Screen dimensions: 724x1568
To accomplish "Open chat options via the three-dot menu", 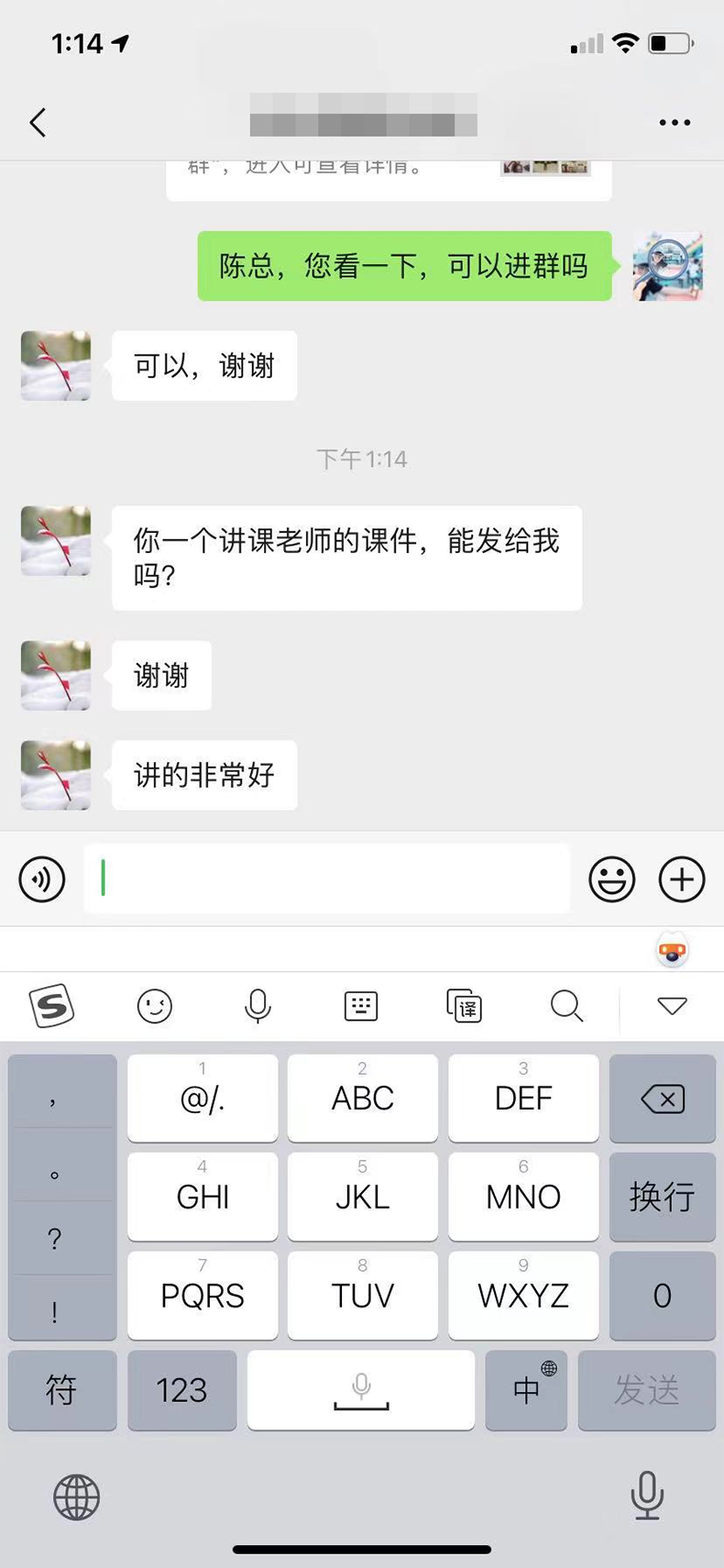I will click(675, 121).
